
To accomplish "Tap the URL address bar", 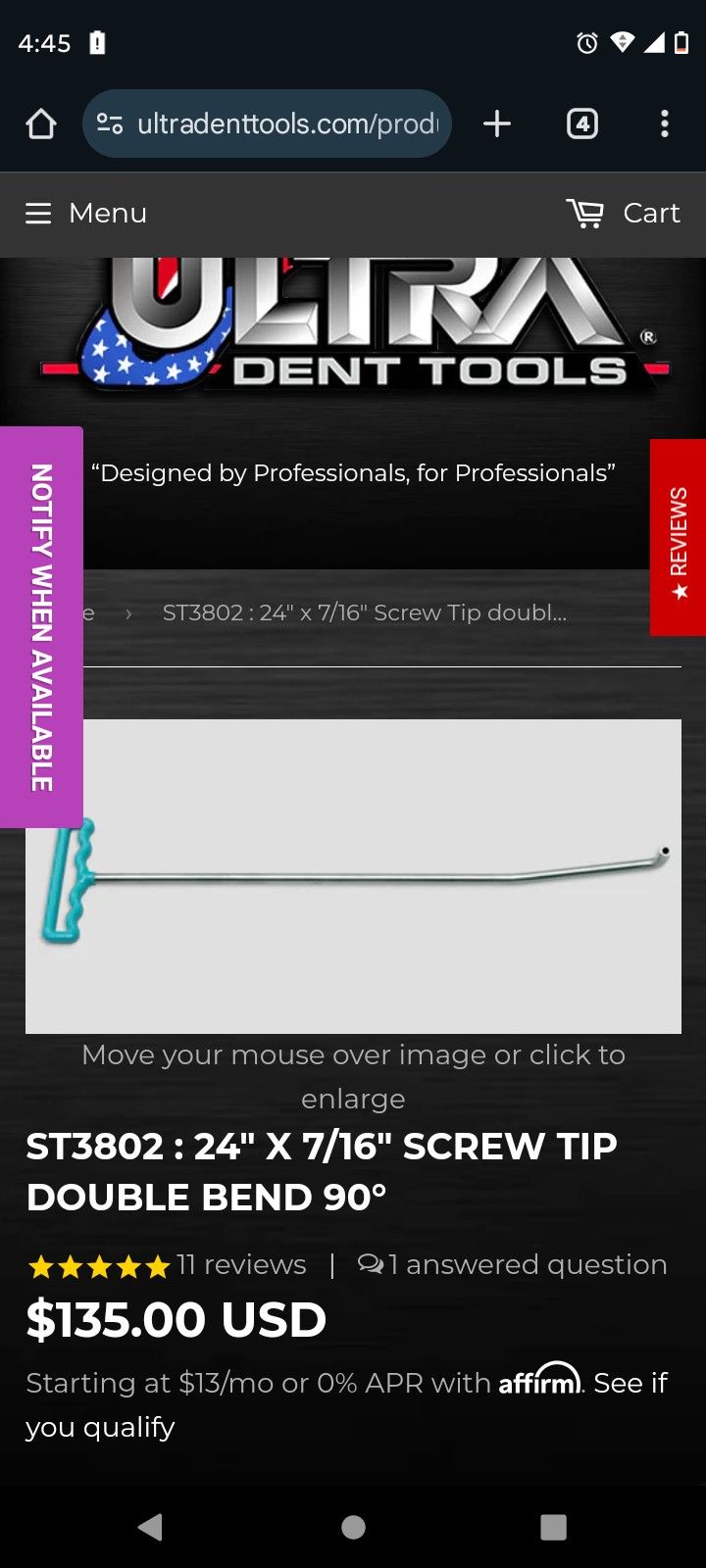I will (x=284, y=123).
